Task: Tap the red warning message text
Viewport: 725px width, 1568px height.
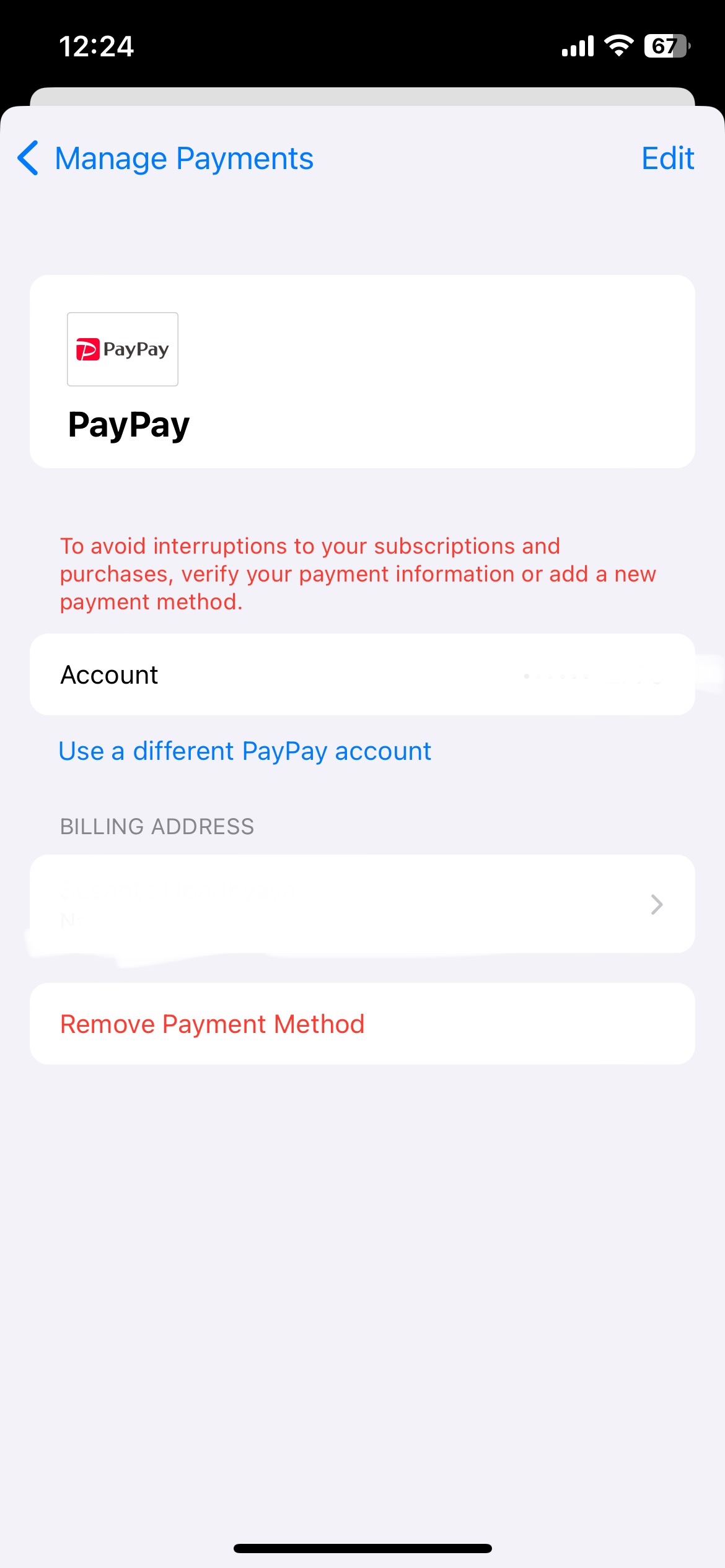Action: click(x=357, y=573)
